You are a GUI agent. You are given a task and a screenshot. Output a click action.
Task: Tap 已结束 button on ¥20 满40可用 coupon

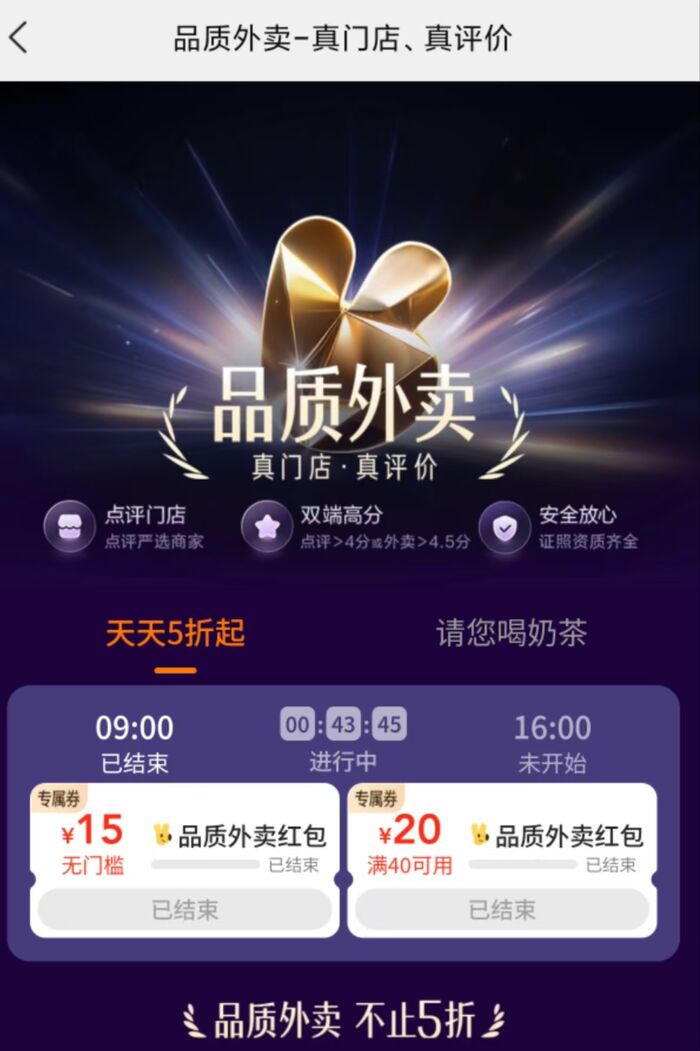point(502,910)
